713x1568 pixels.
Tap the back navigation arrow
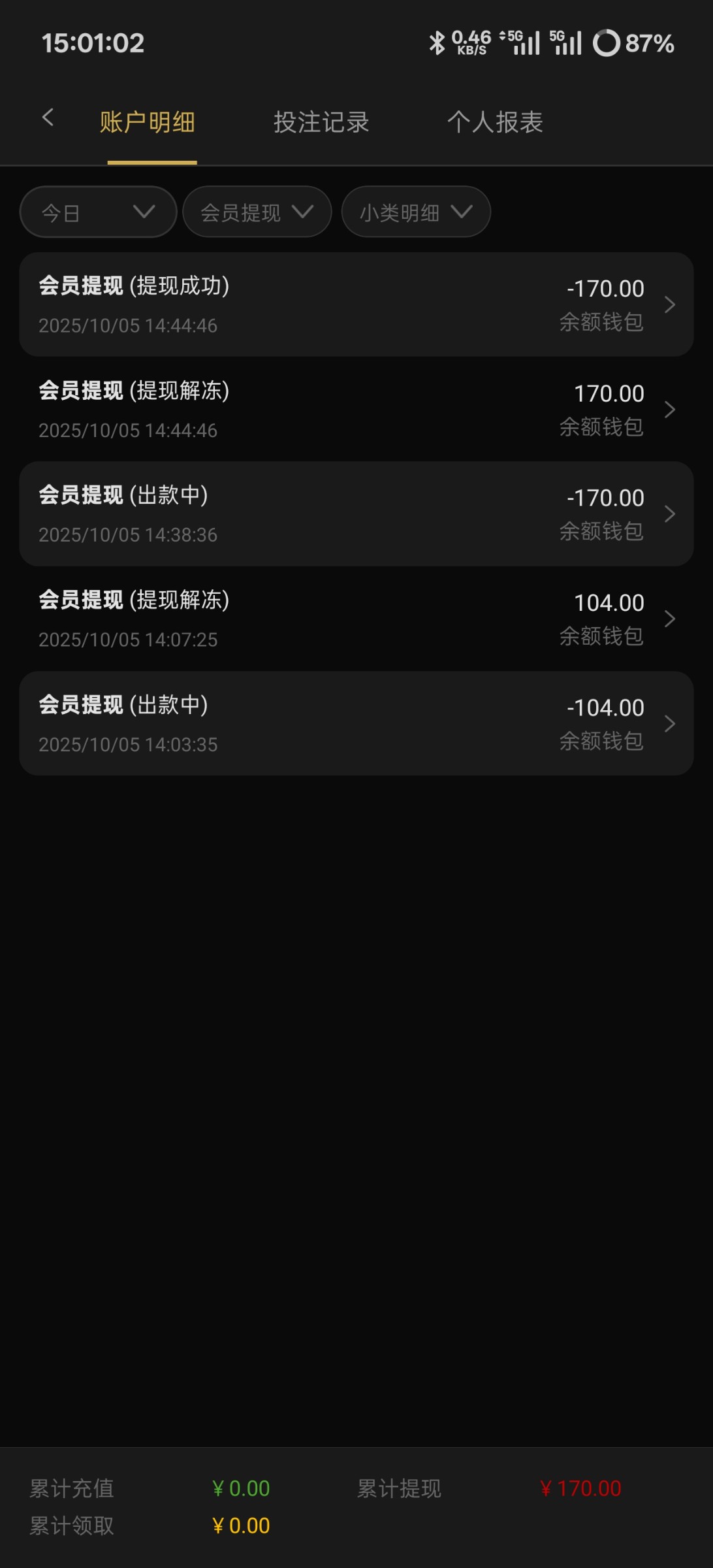point(48,118)
